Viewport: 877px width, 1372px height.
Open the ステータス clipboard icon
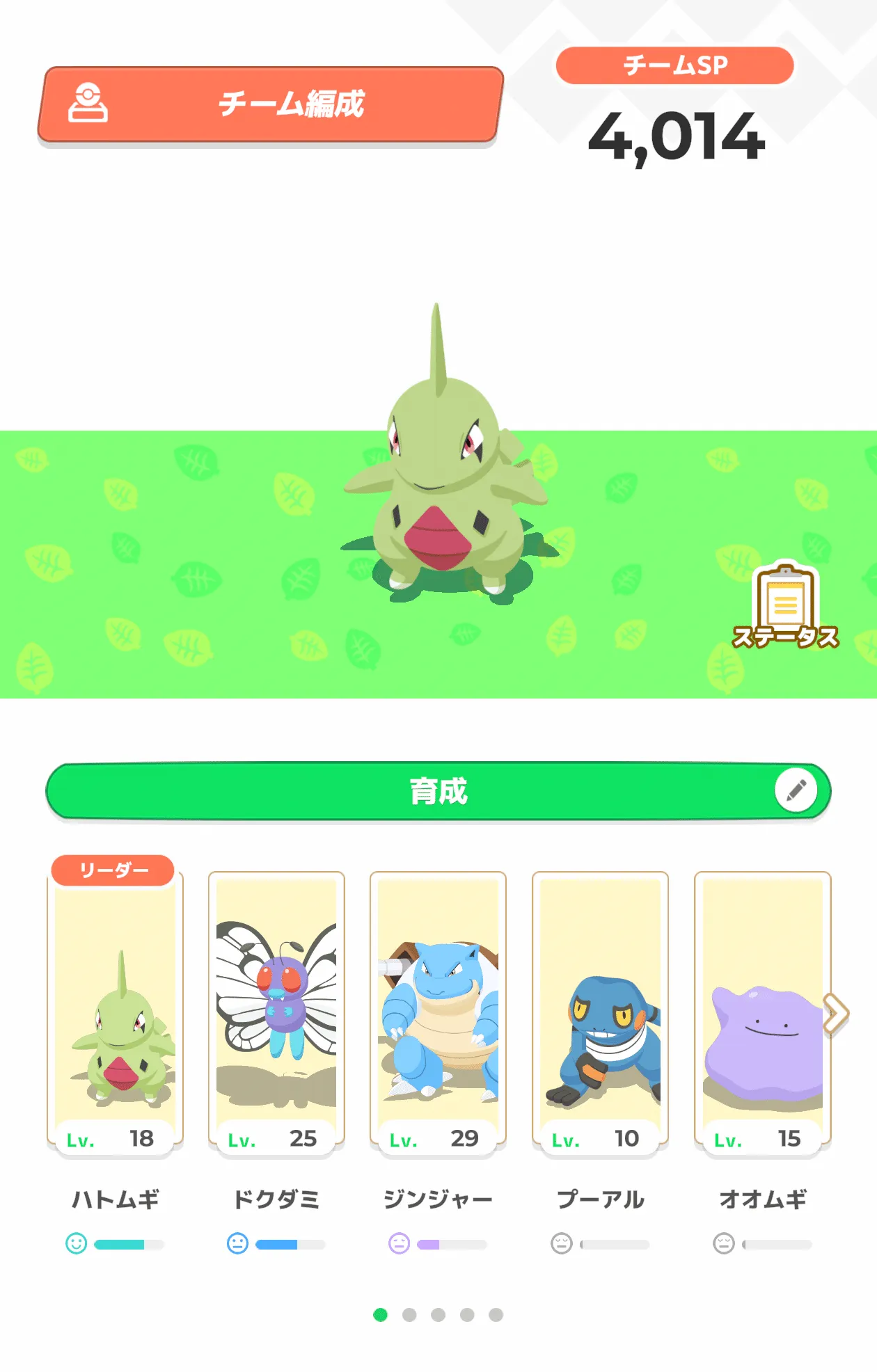(786, 607)
